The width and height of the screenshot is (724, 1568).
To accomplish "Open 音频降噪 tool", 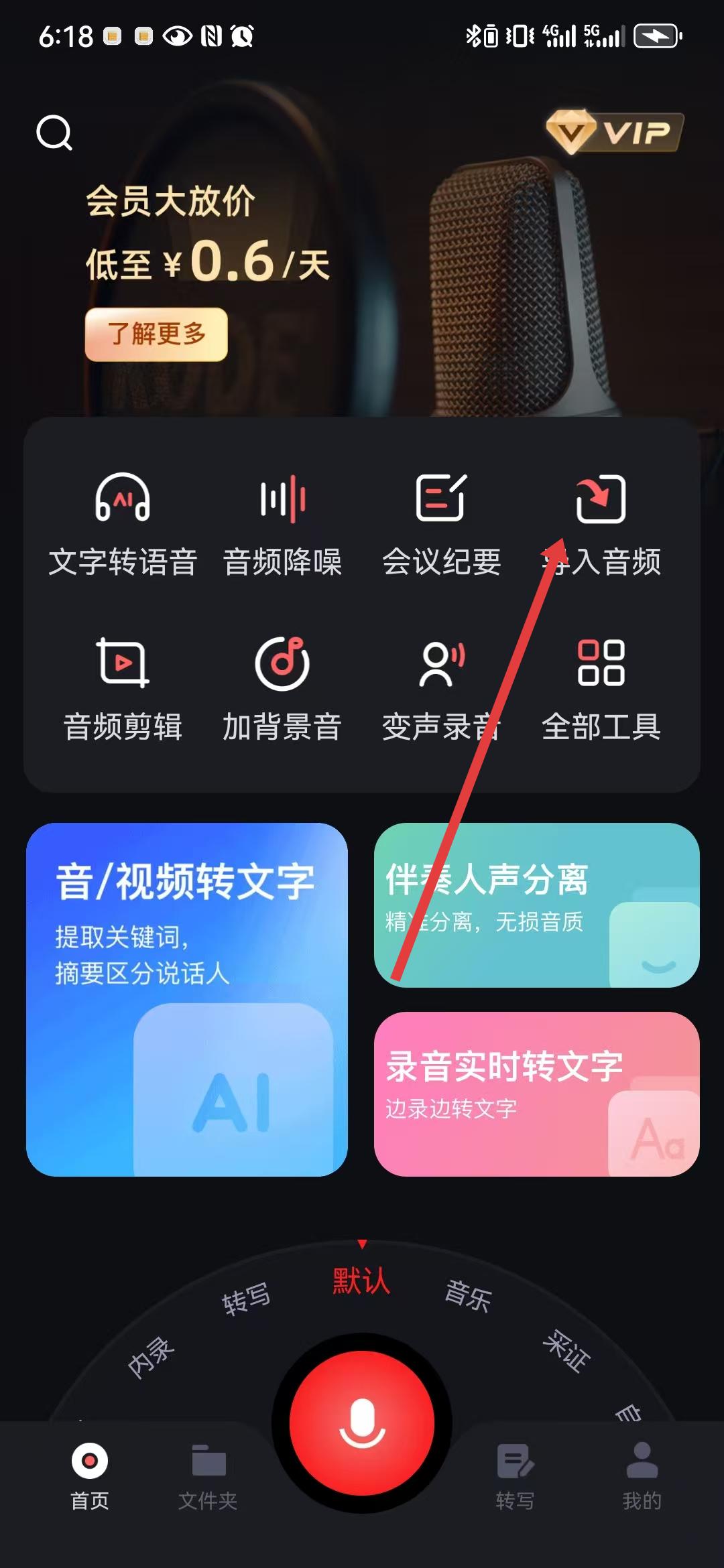I will pos(282,523).
